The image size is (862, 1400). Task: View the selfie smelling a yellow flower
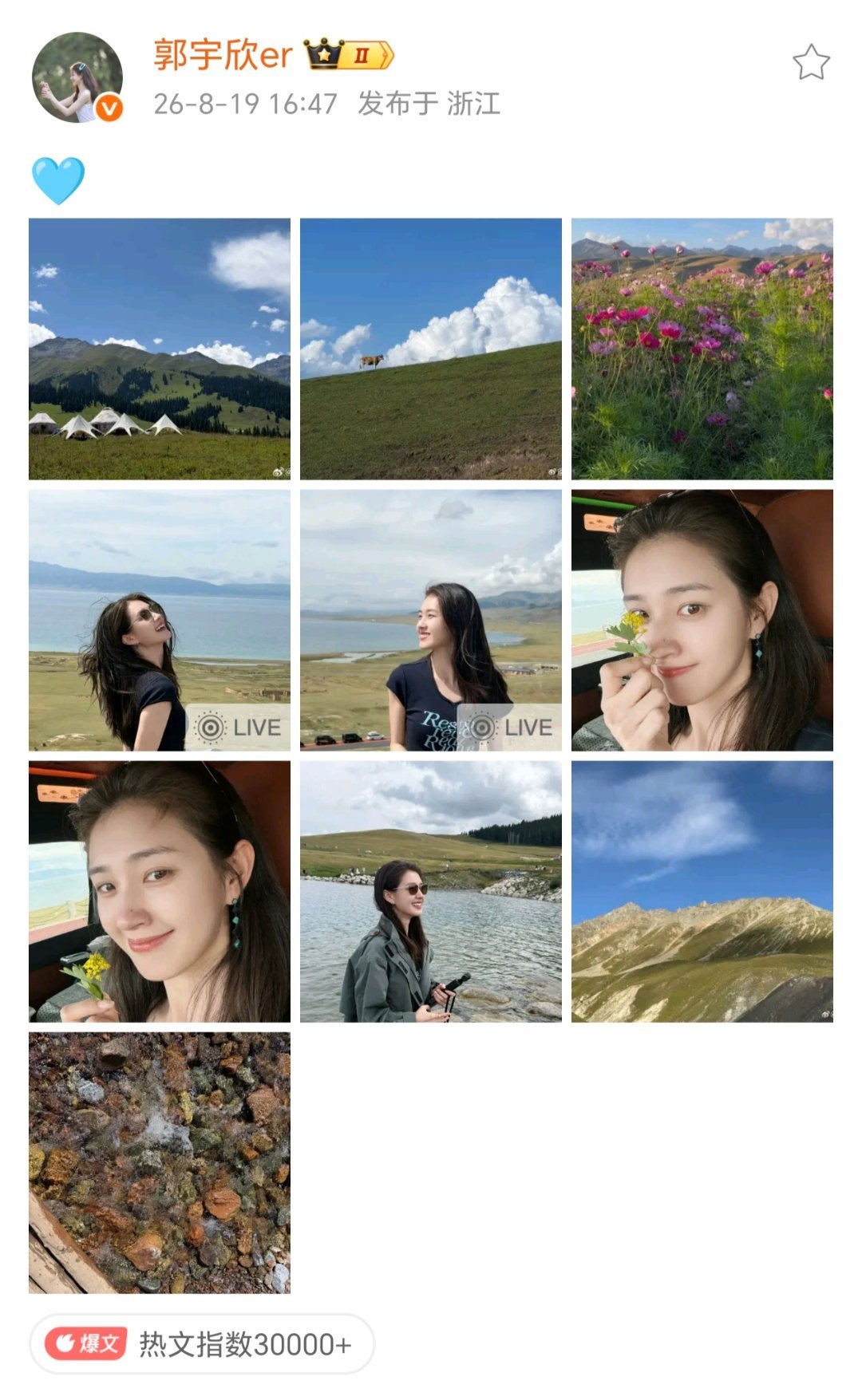click(702, 620)
